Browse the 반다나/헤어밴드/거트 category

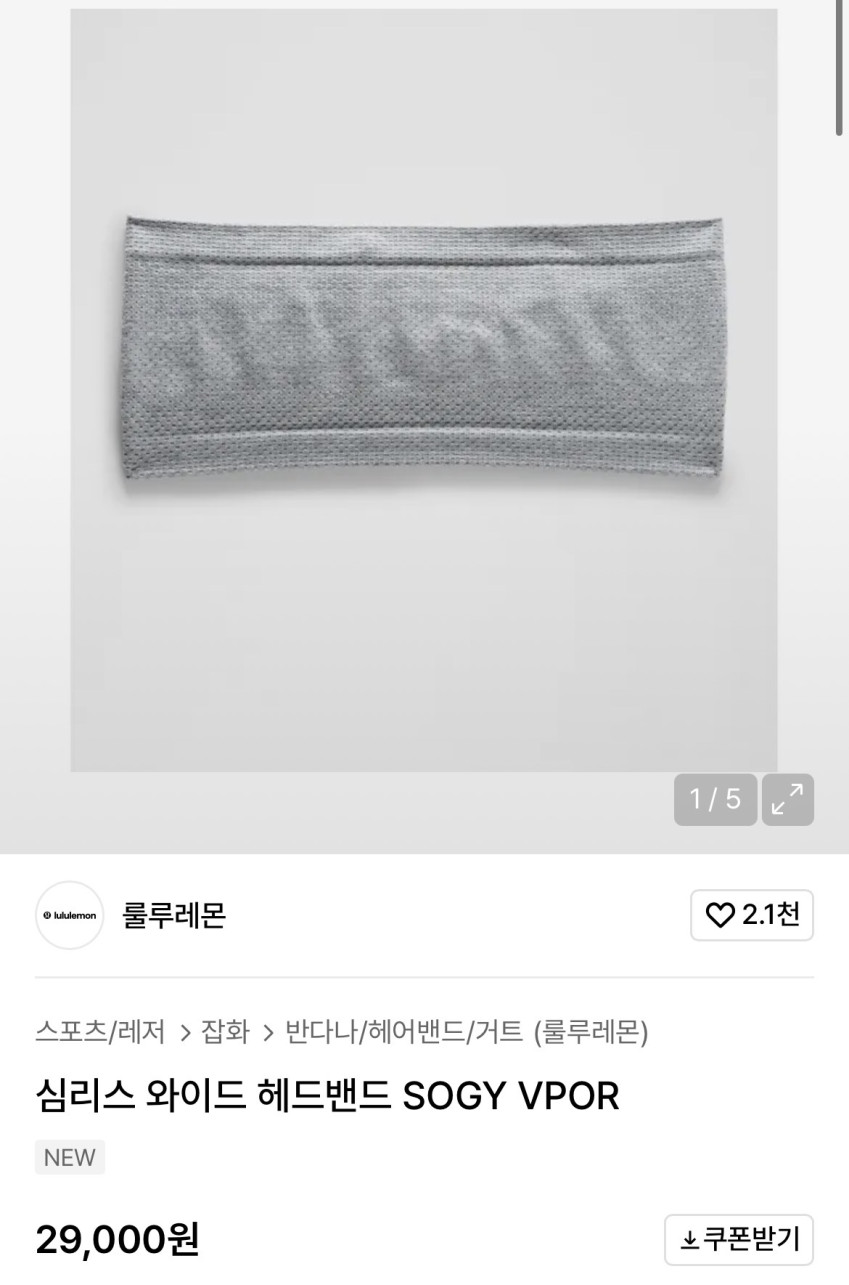click(404, 1031)
